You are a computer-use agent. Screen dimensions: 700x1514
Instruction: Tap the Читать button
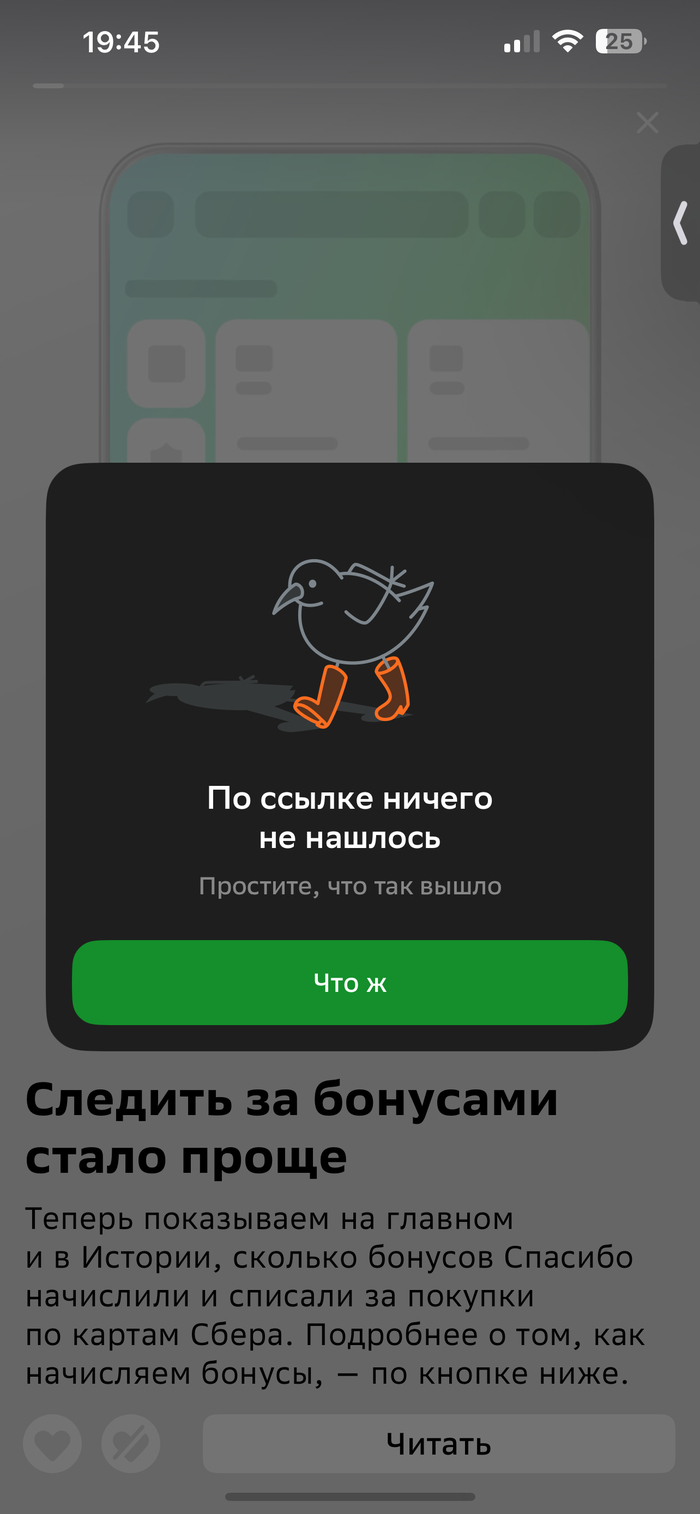pyautogui.click(x=438, y=1443)
